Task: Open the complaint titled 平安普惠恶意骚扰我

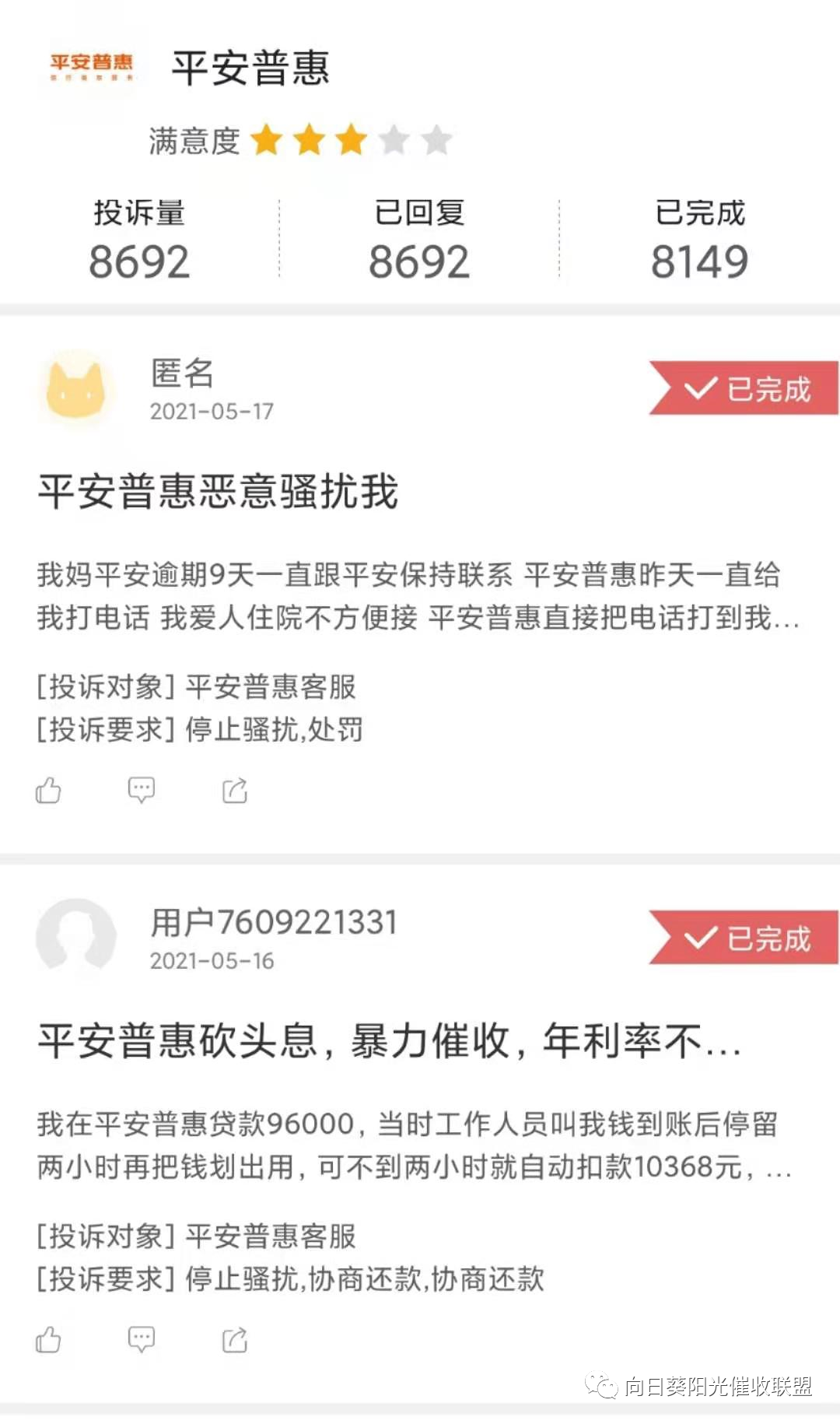Action: (219, 492)
